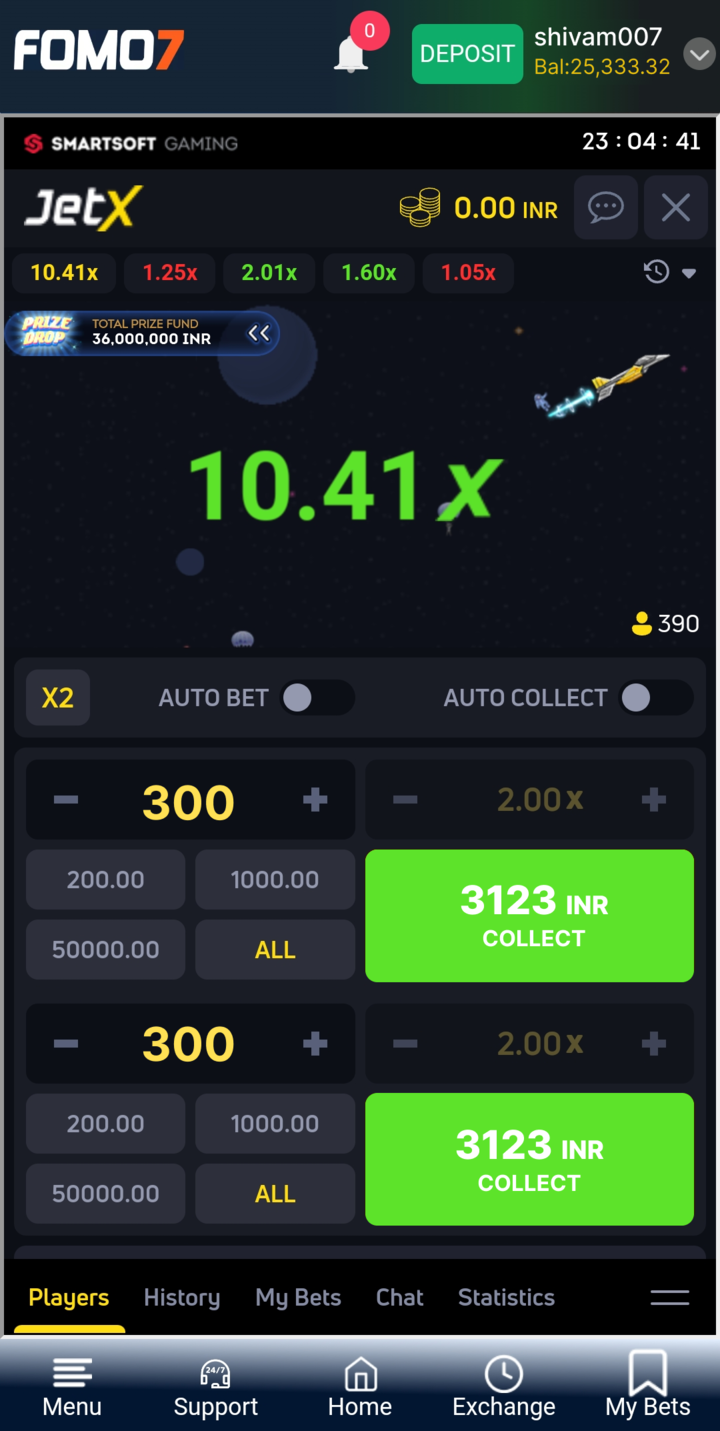This screenshot has width=720, height=1431.
Task: Expand the account dropdown beside balance
Action: point(698,53)
